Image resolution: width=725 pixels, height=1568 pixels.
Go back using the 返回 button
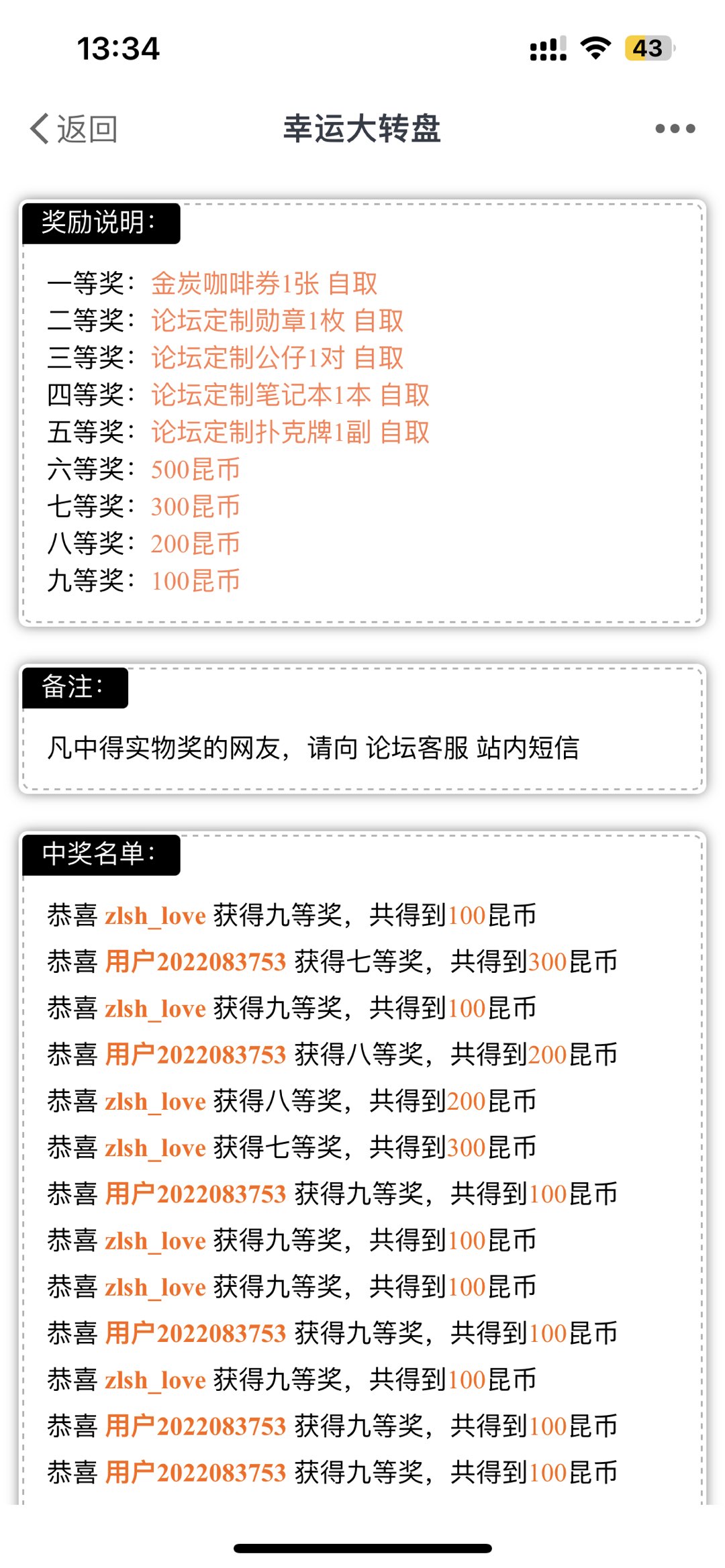74,128
